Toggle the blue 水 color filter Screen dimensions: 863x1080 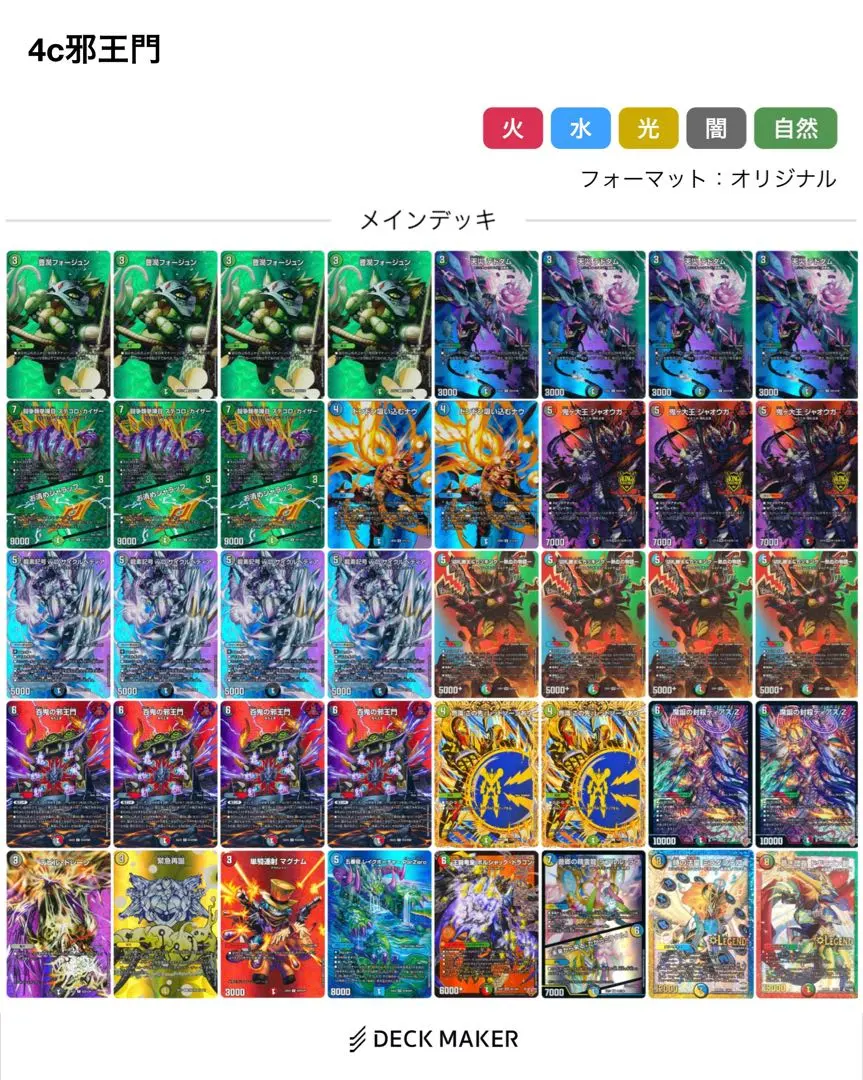578,130
